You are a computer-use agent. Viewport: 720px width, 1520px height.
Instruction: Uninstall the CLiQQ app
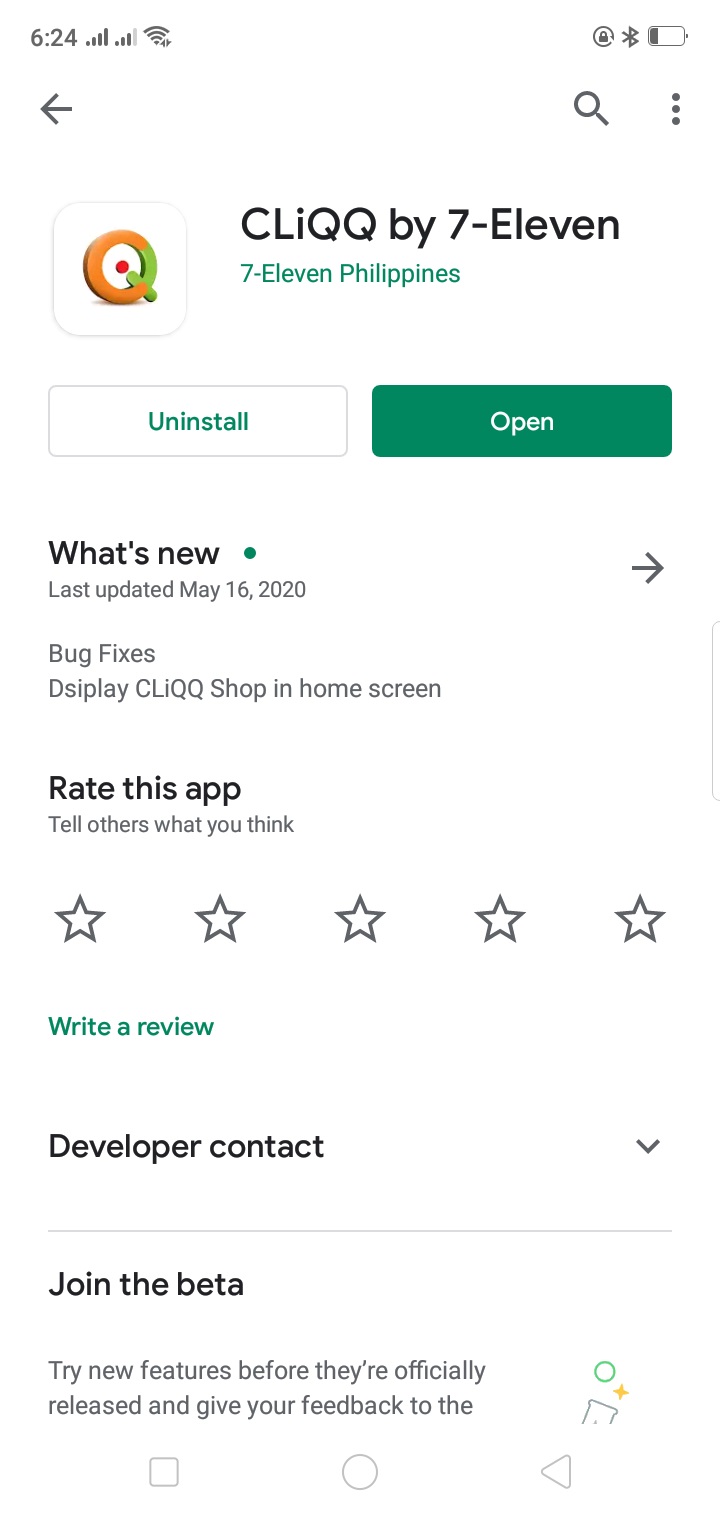click(x=198, y=421)
